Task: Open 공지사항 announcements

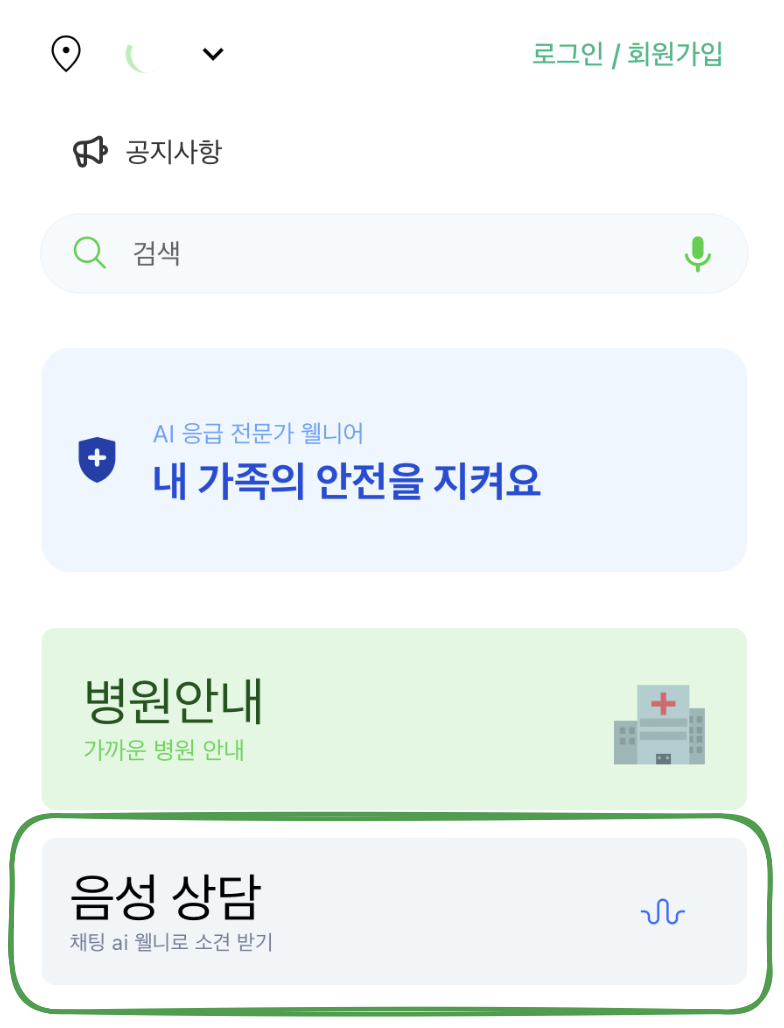Action: pos(148,152)
